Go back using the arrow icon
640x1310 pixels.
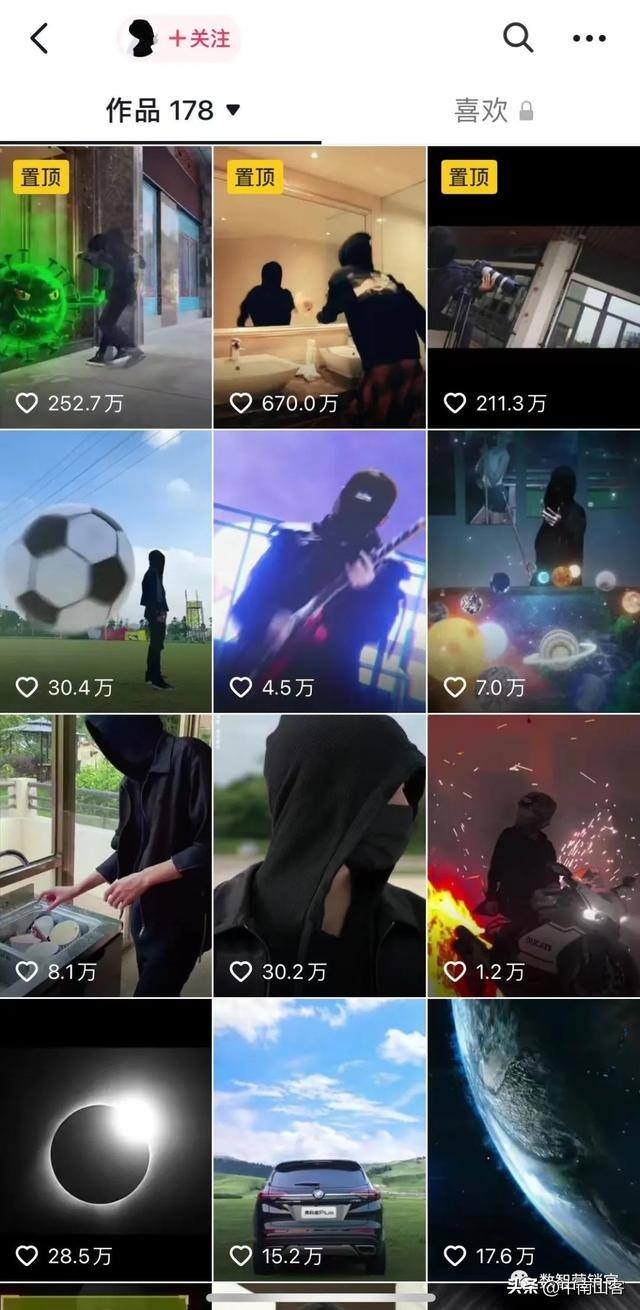pos(39,39)
